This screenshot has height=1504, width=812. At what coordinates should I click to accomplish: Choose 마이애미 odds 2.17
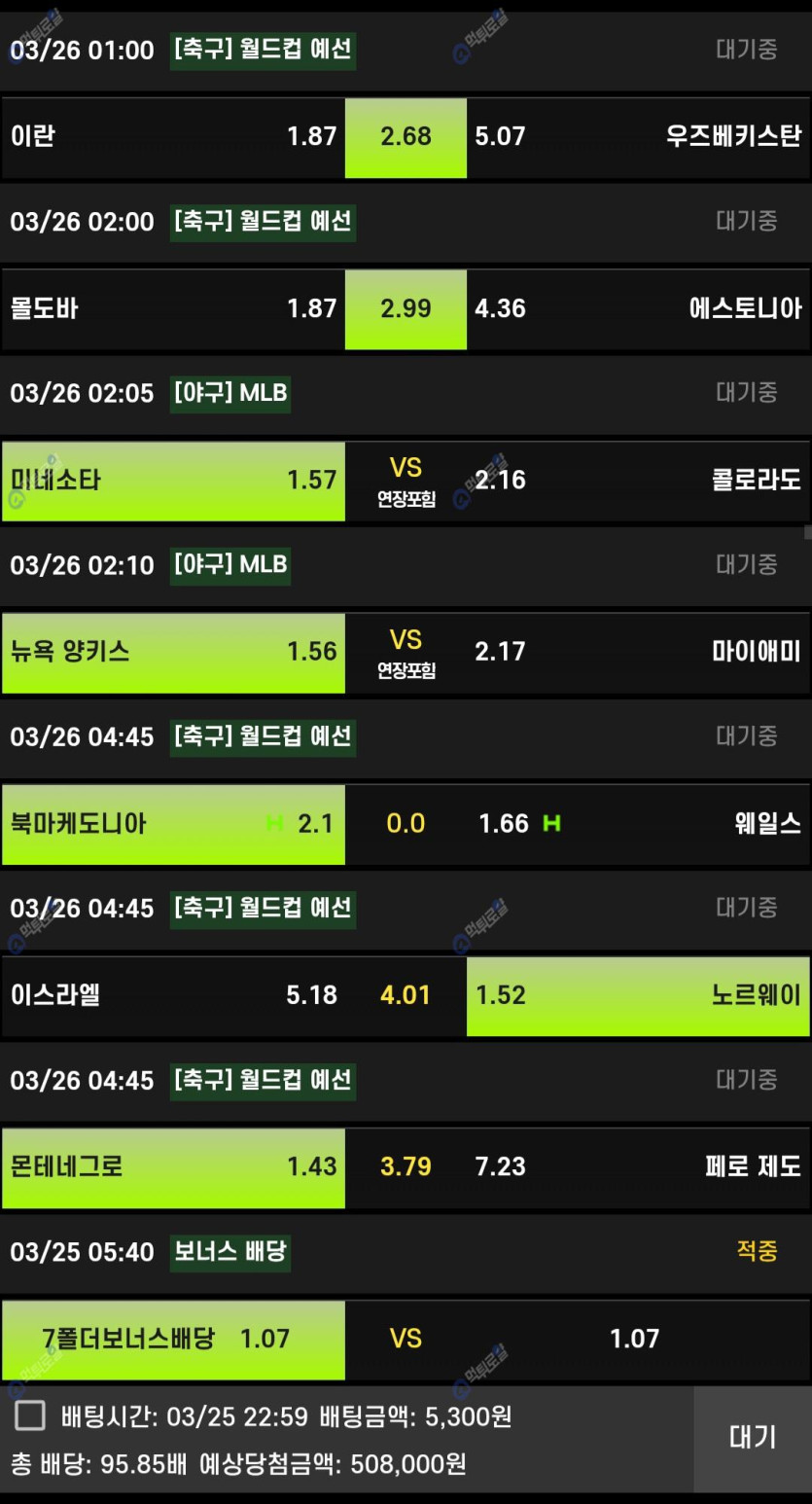(x=638, y=653)
